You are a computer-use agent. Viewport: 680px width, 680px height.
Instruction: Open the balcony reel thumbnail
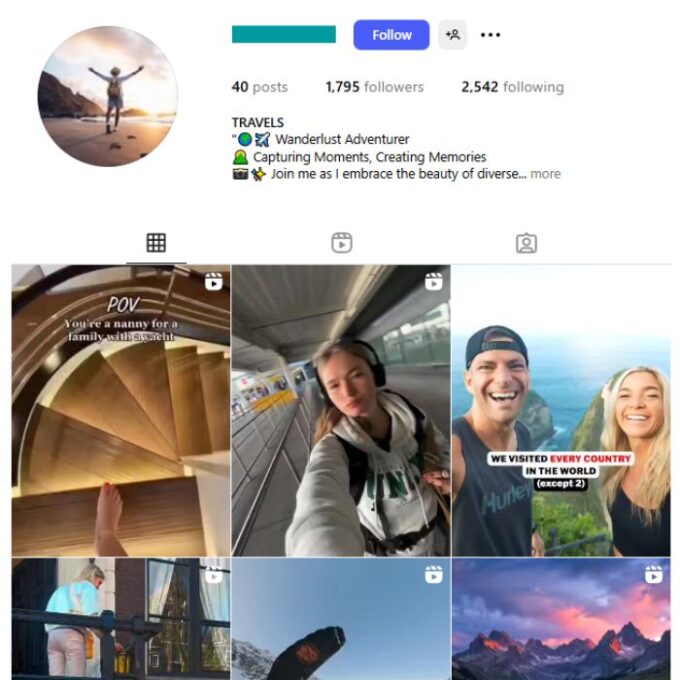tap(120, 620)
